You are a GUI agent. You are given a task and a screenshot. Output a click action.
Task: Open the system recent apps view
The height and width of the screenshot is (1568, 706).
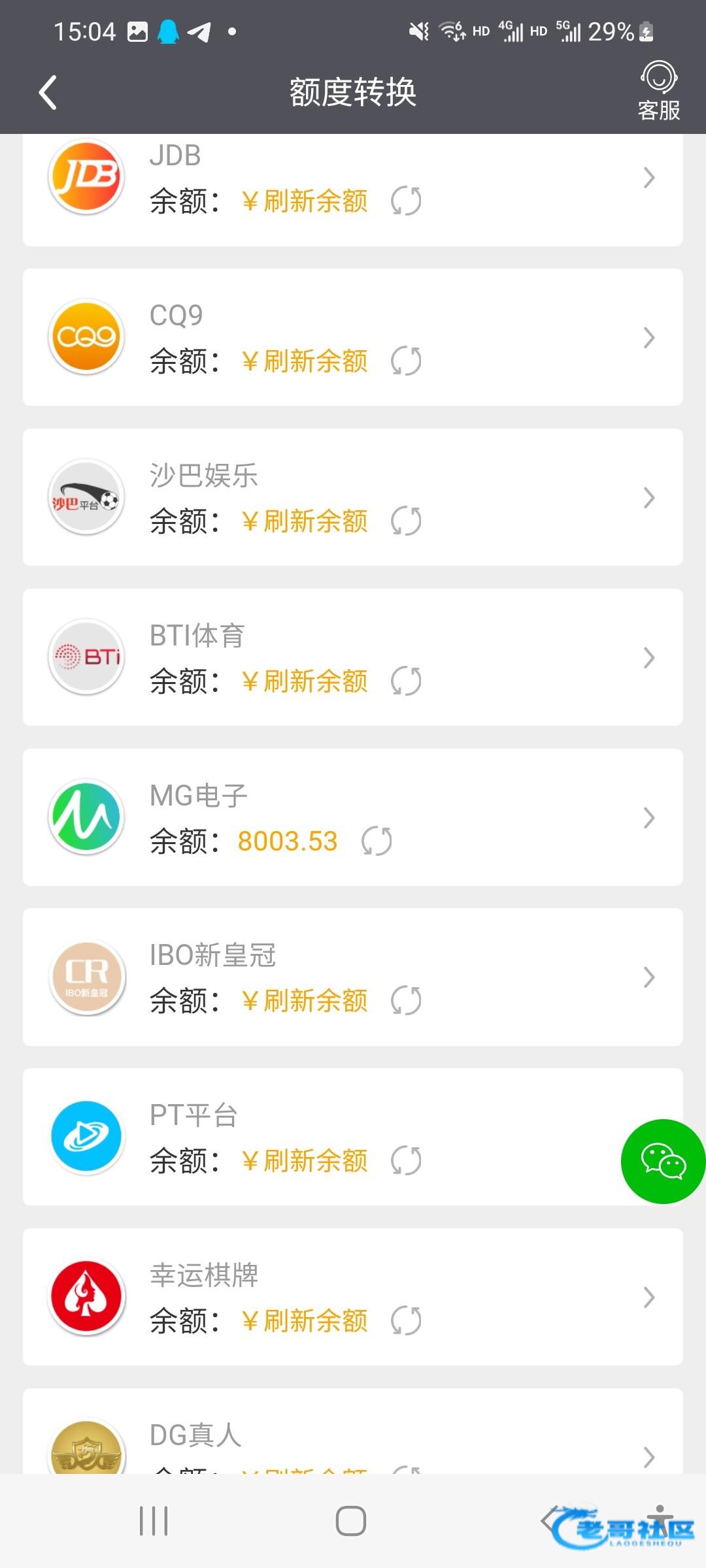point(154,1521)
